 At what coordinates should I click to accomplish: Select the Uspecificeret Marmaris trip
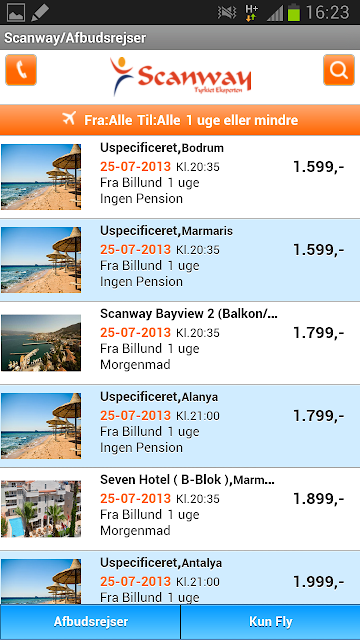180,260
